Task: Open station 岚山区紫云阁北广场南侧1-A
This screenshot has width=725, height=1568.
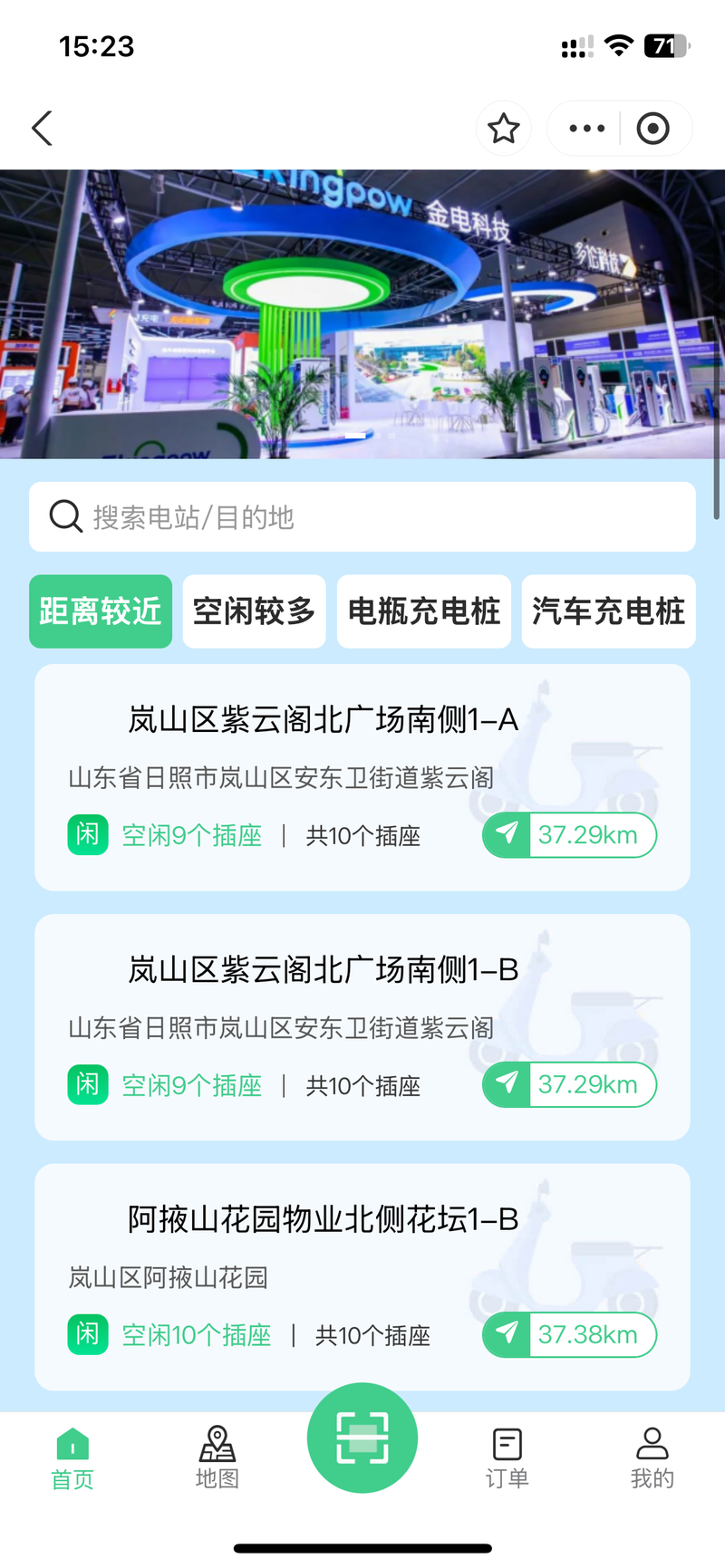Action: coord(323,720)
